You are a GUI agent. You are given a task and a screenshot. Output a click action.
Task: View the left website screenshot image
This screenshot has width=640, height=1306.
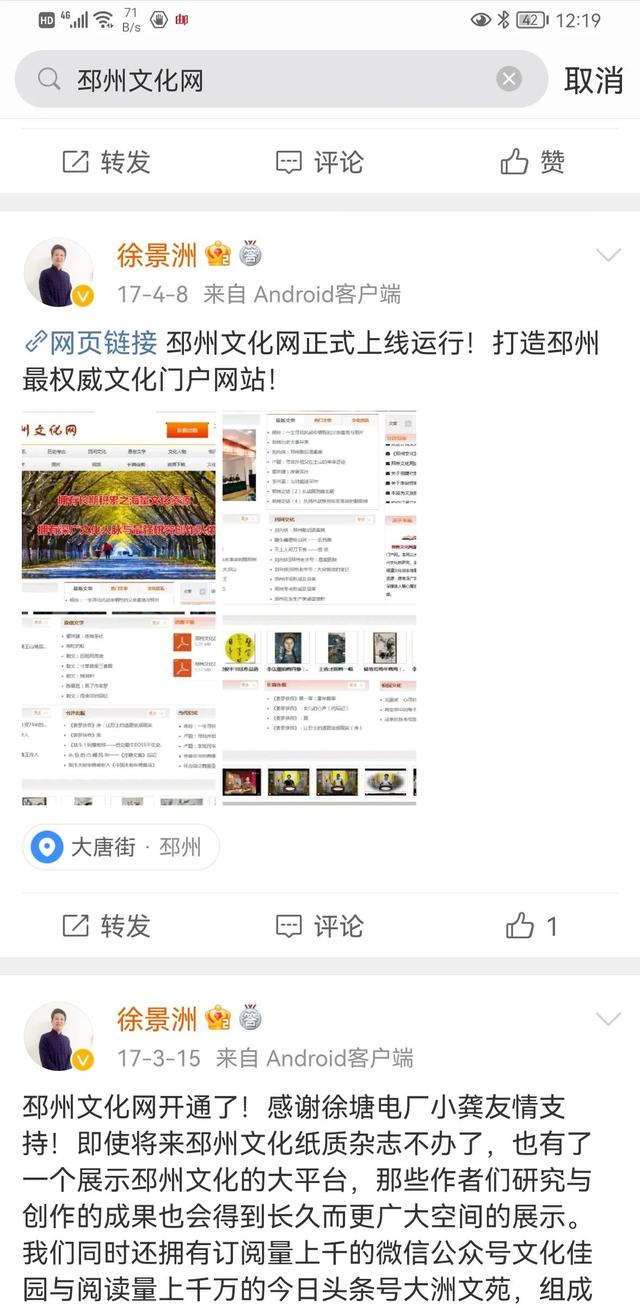pyautogui.click(x=119, y=608)
